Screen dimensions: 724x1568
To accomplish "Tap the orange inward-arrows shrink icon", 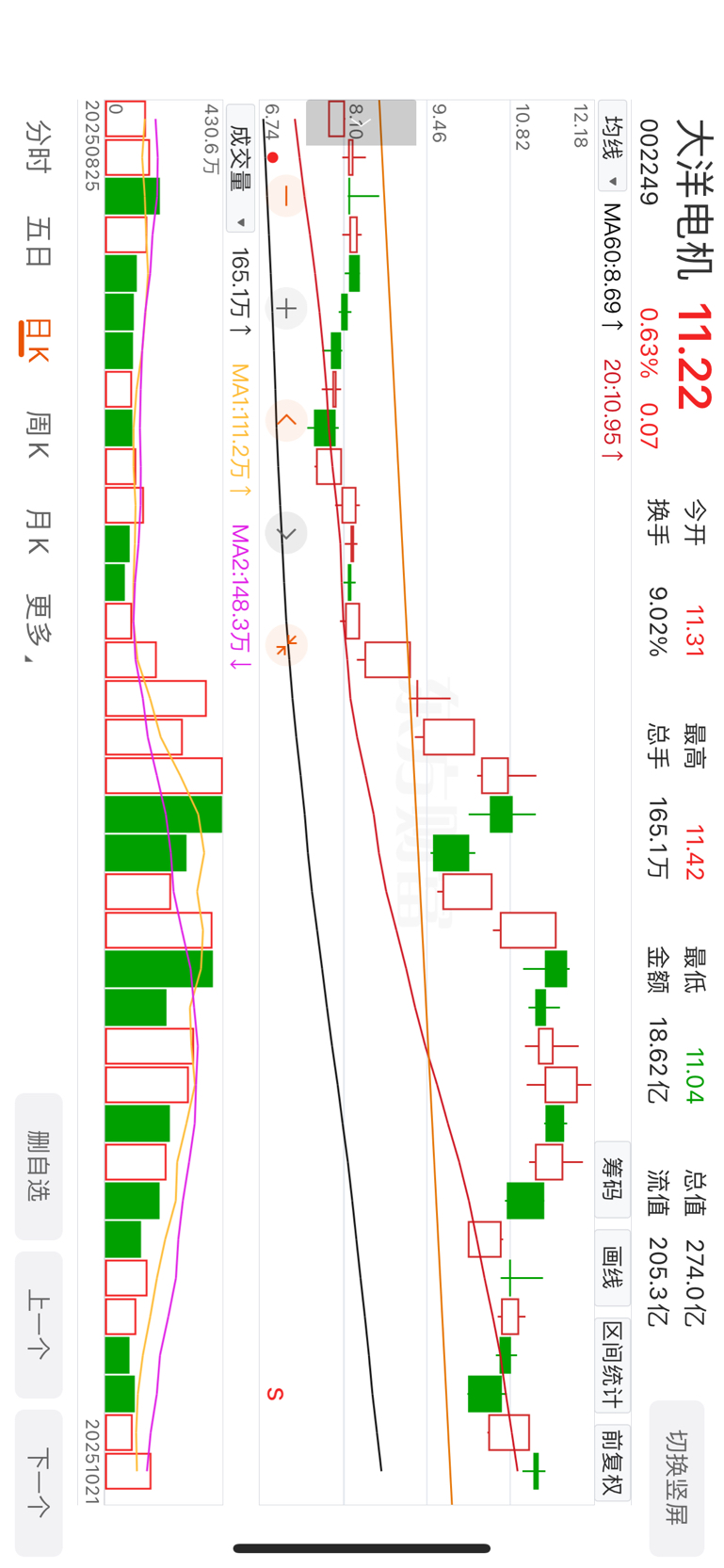I will click(x=286, y=645).
